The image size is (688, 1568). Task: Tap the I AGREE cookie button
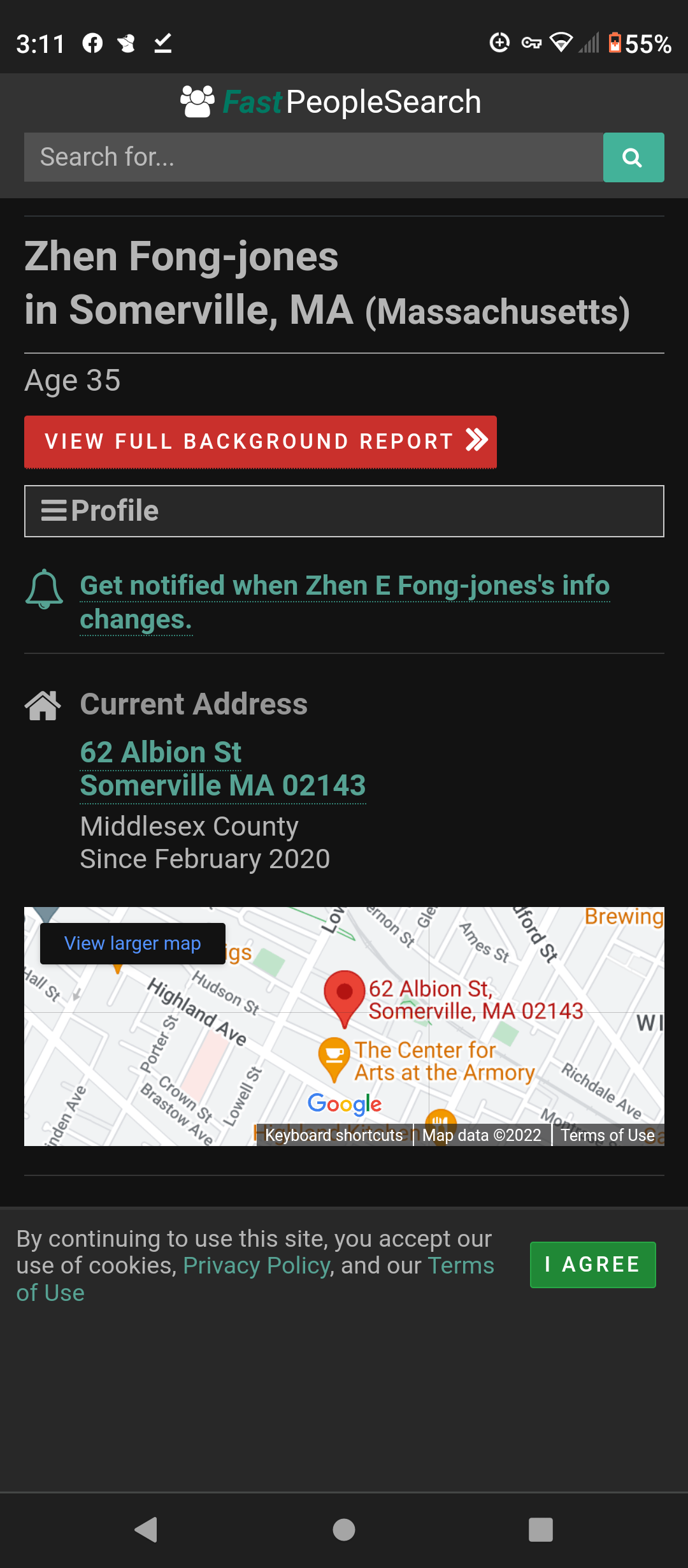click(592, 1265)
